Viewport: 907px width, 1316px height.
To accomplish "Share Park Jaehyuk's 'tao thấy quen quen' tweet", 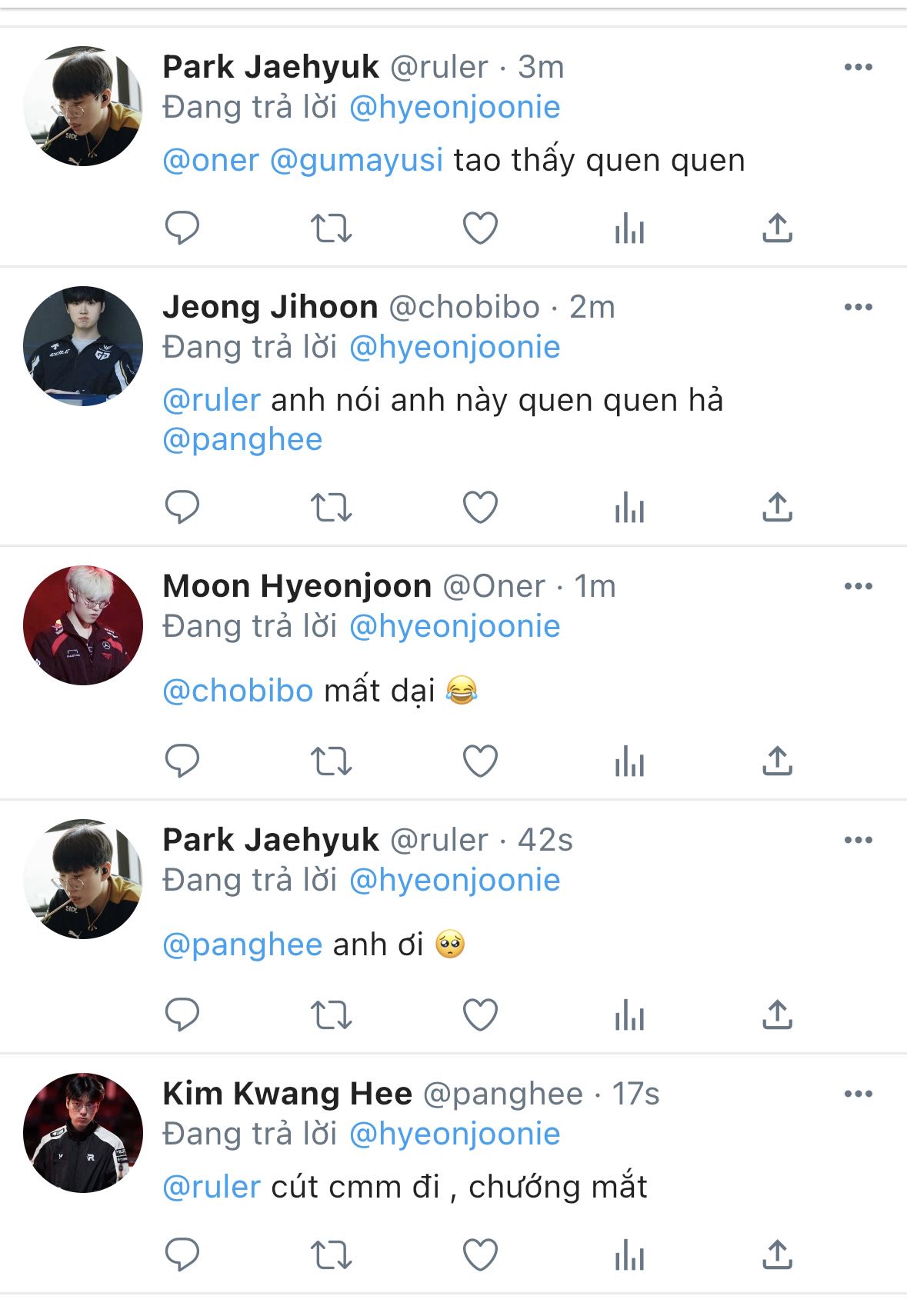I will click(777, 228).
